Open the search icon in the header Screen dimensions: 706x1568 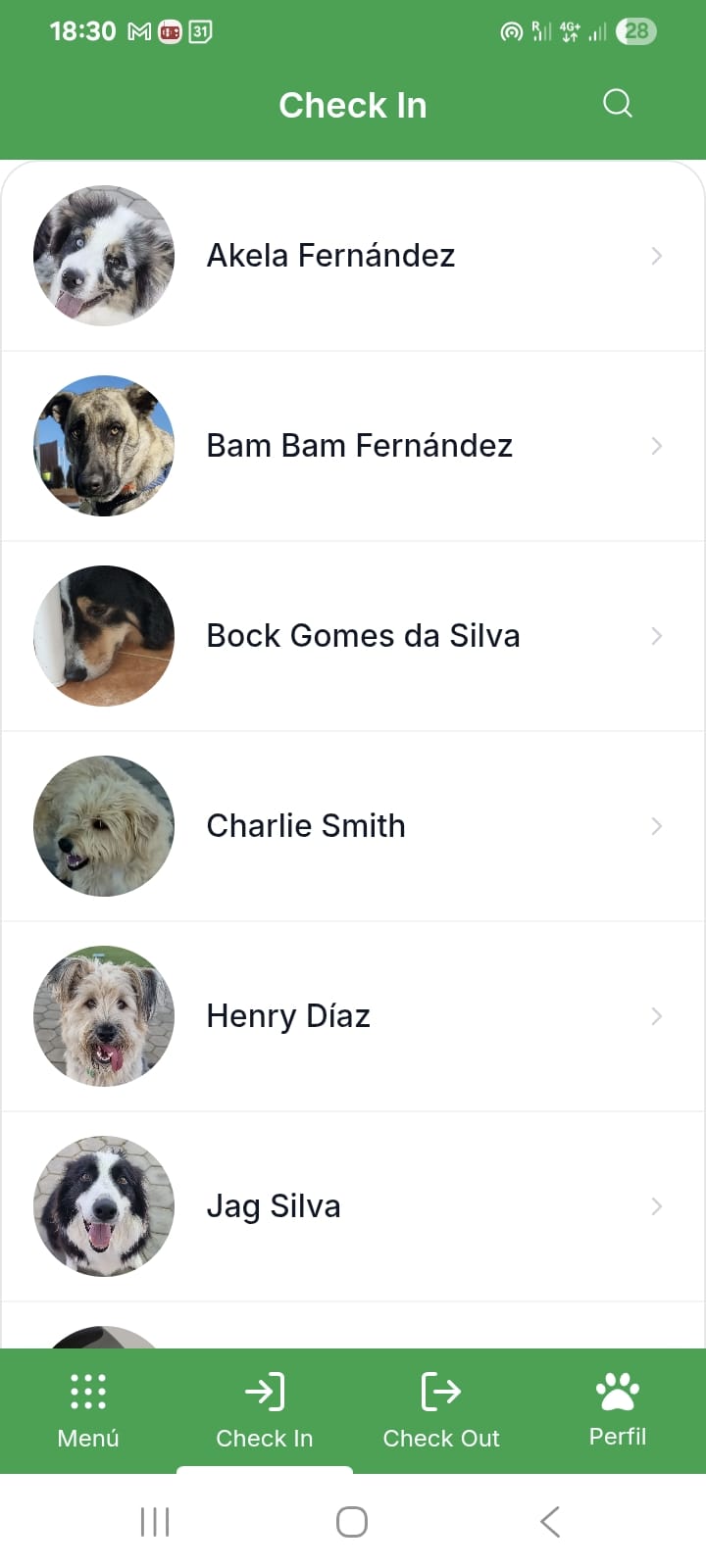pyautogui.click(x=617, y=103)
